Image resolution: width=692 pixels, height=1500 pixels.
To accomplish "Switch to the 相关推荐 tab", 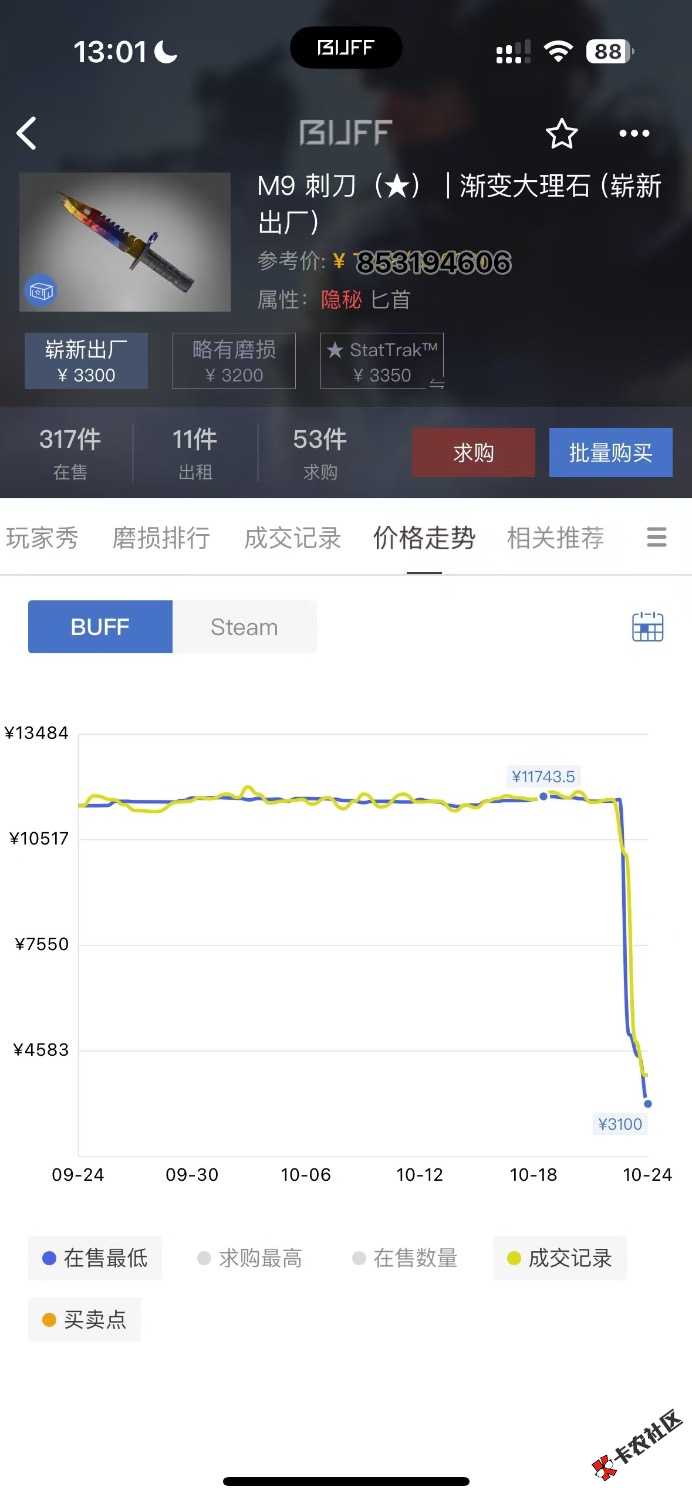I will coord(555,538).
